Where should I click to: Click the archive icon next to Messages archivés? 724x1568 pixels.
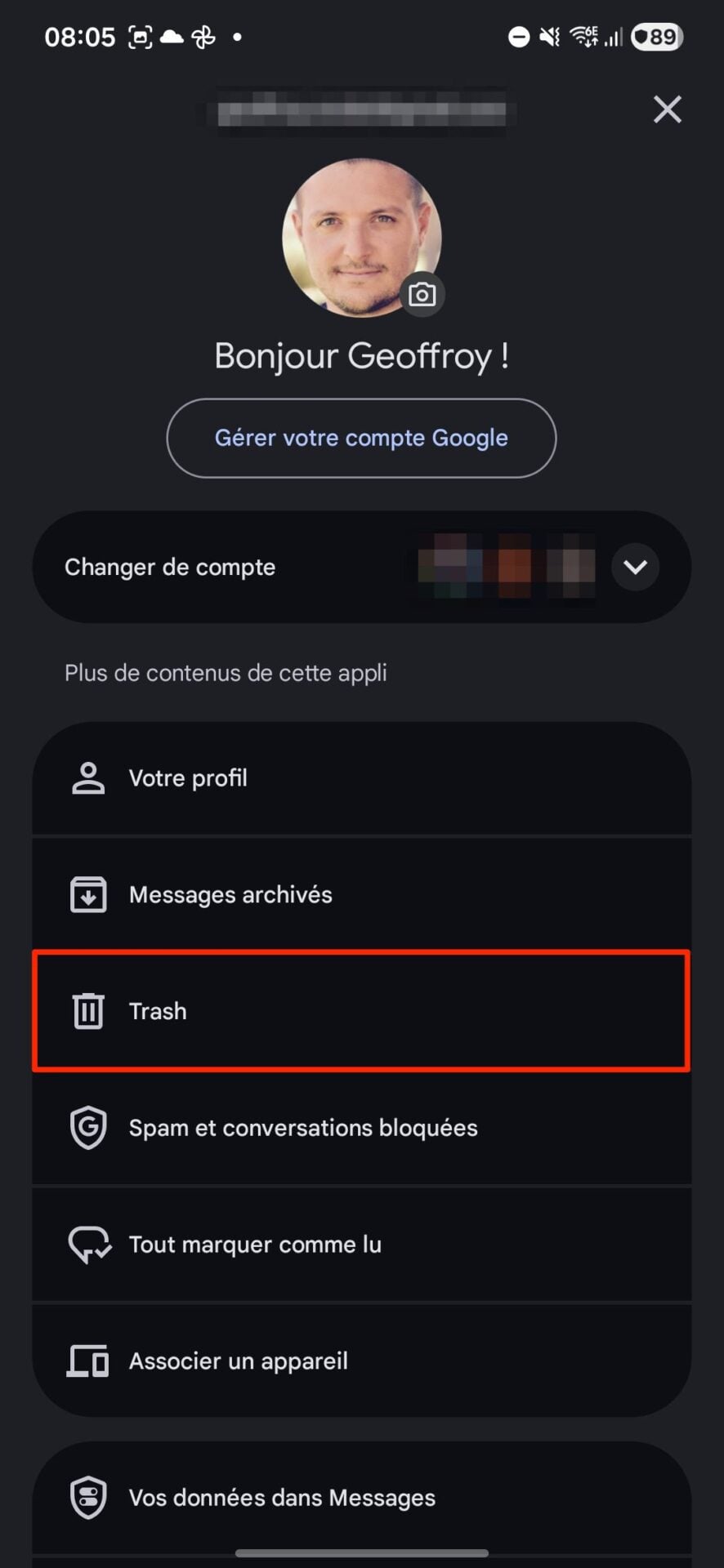tap(87, 893)
